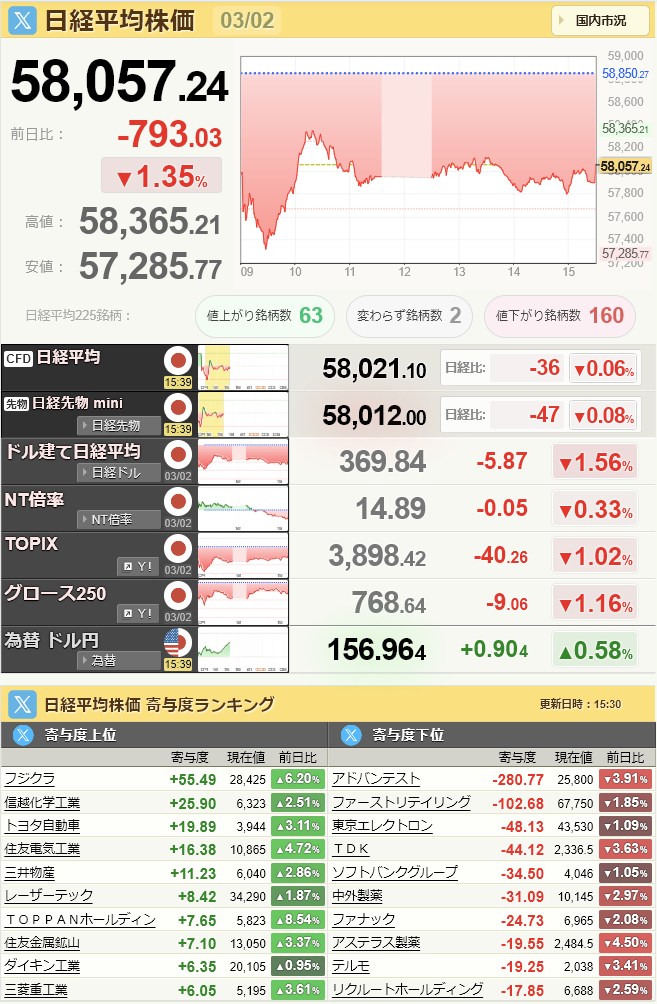Viewport: 657px width, 1004px height.
Task: Open the 国内市況 button
Action: point(600,20)
